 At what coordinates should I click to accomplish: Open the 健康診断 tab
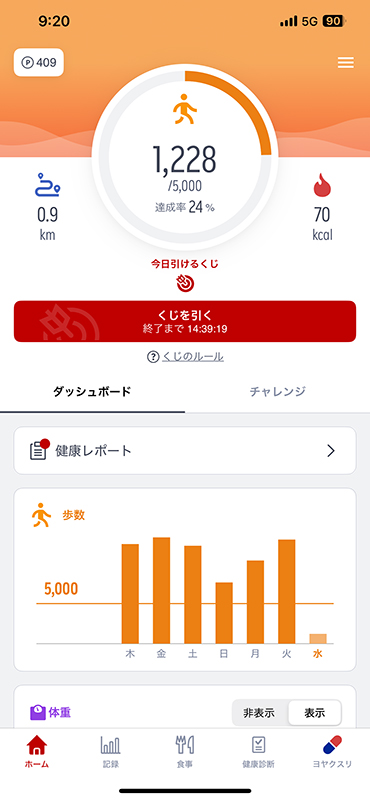(x=258, y=752)
